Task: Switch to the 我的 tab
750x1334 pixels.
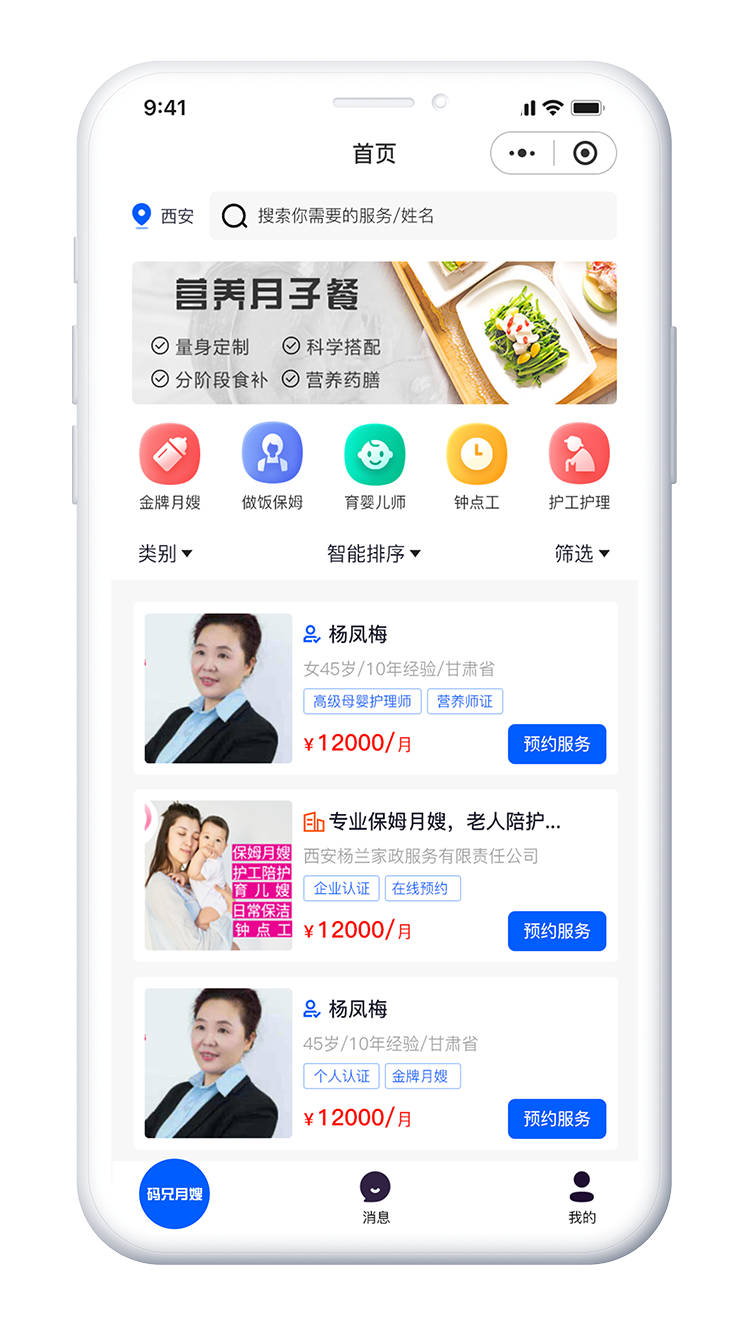Action: point(582,1198)
